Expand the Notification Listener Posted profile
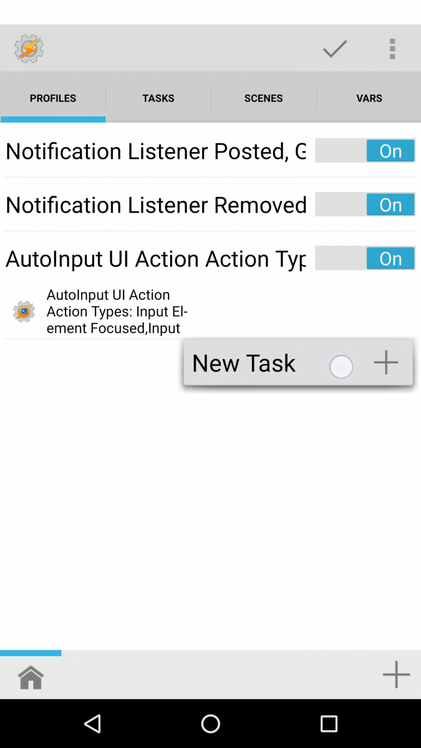This screenshot has height=748, width=421. point(156,151)
